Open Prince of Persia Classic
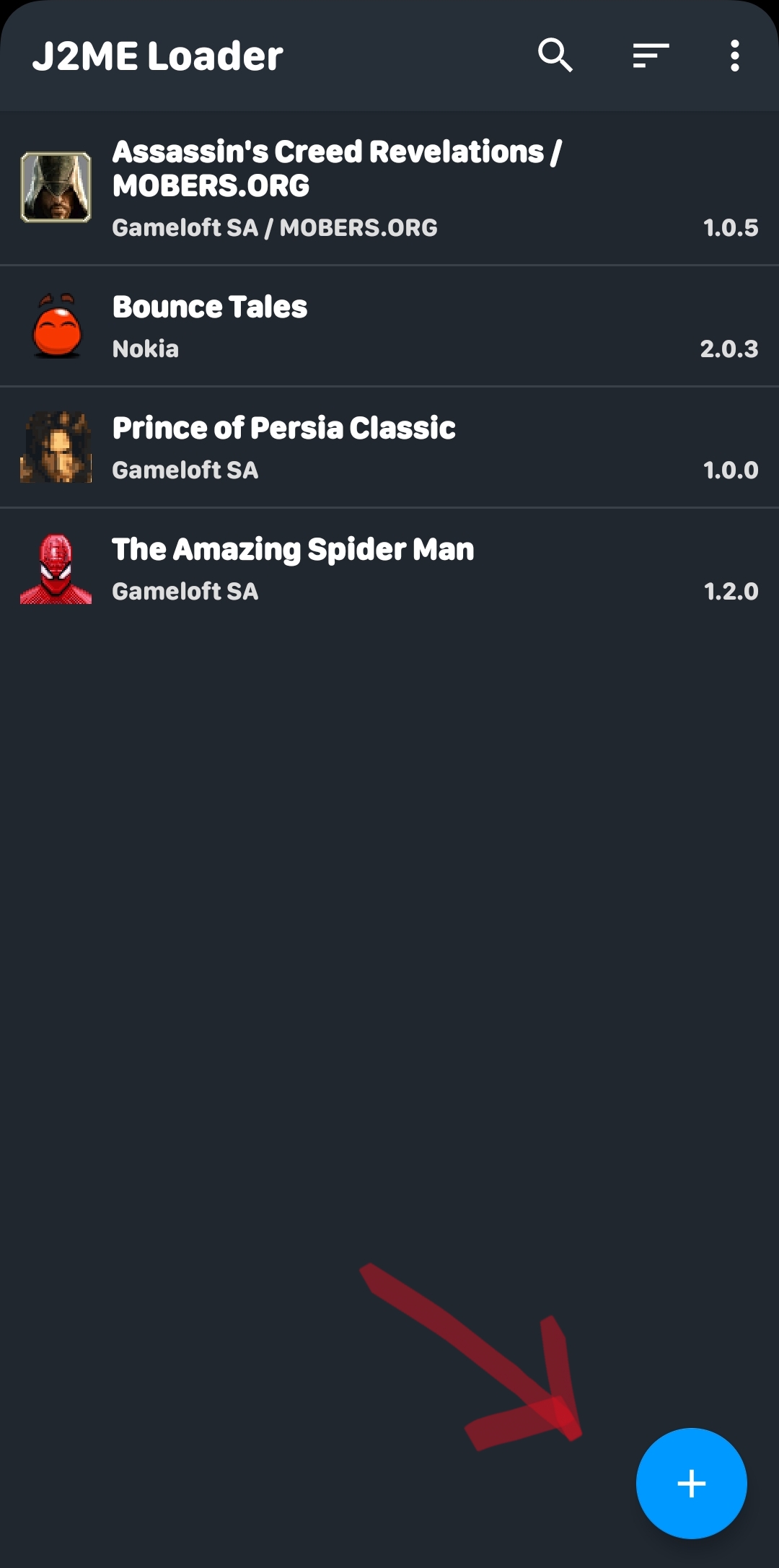 point(389,447)
